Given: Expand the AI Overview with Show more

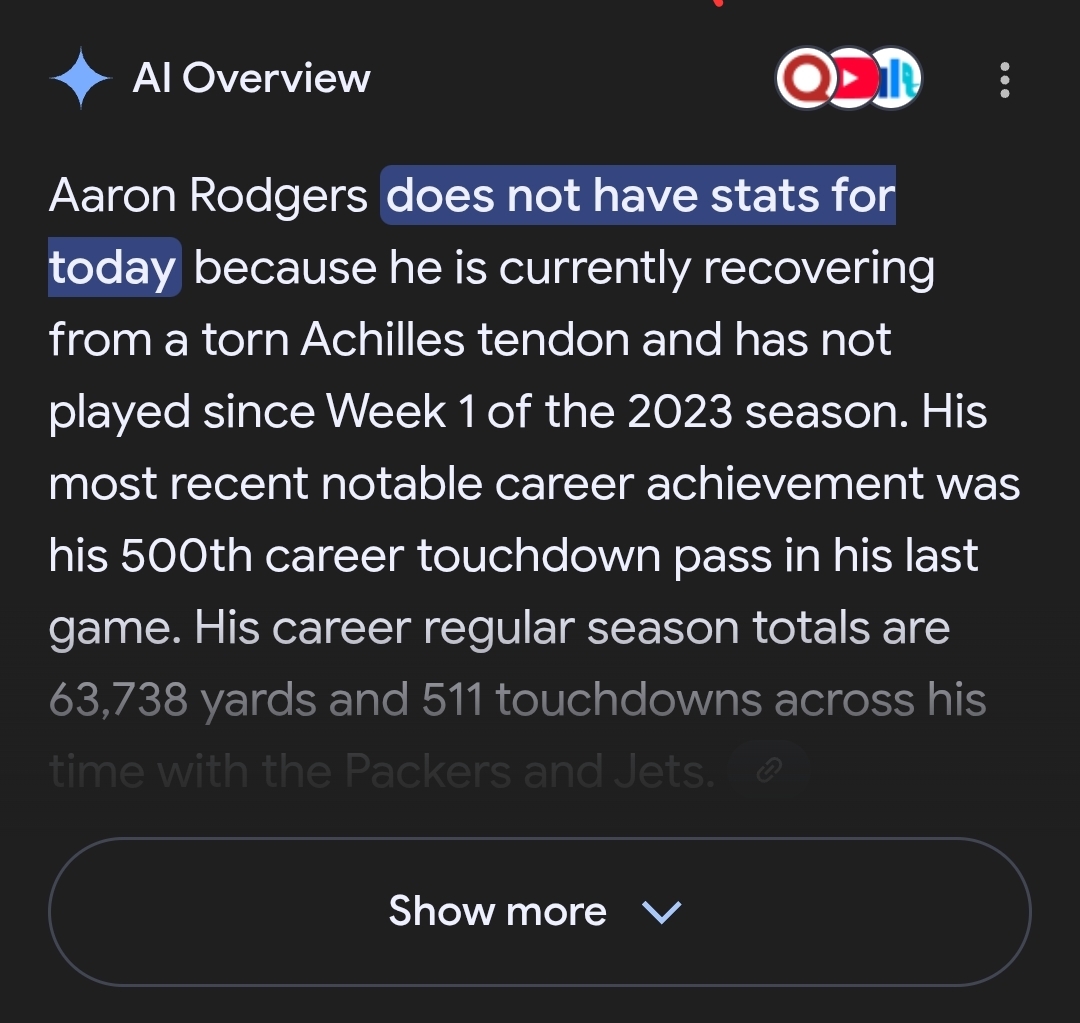Looking at the screenshot, I should pos(539,911).
